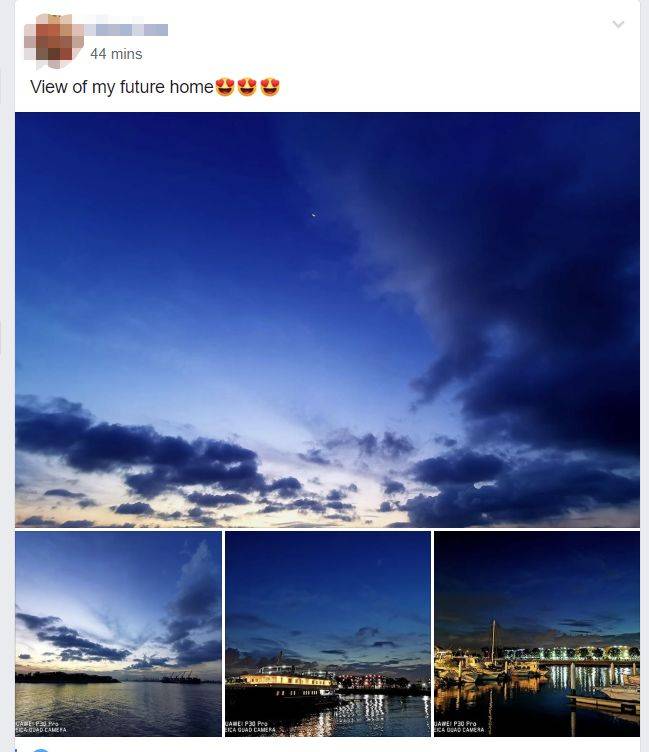Open the poster's profile picture
Screen dimensions: 649x752
53,40
